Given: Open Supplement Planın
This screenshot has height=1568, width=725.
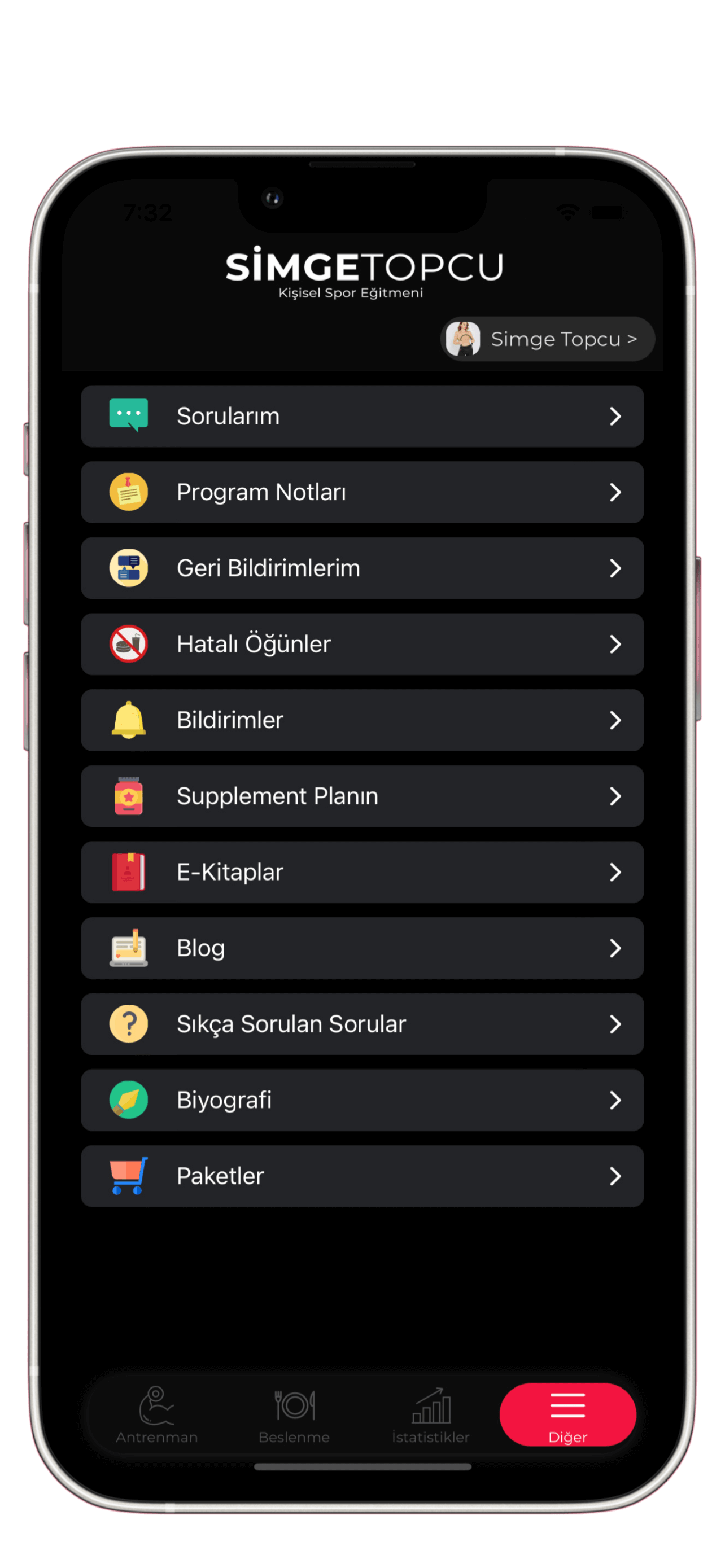Looking at the screenshot, I should pos(362,796).
